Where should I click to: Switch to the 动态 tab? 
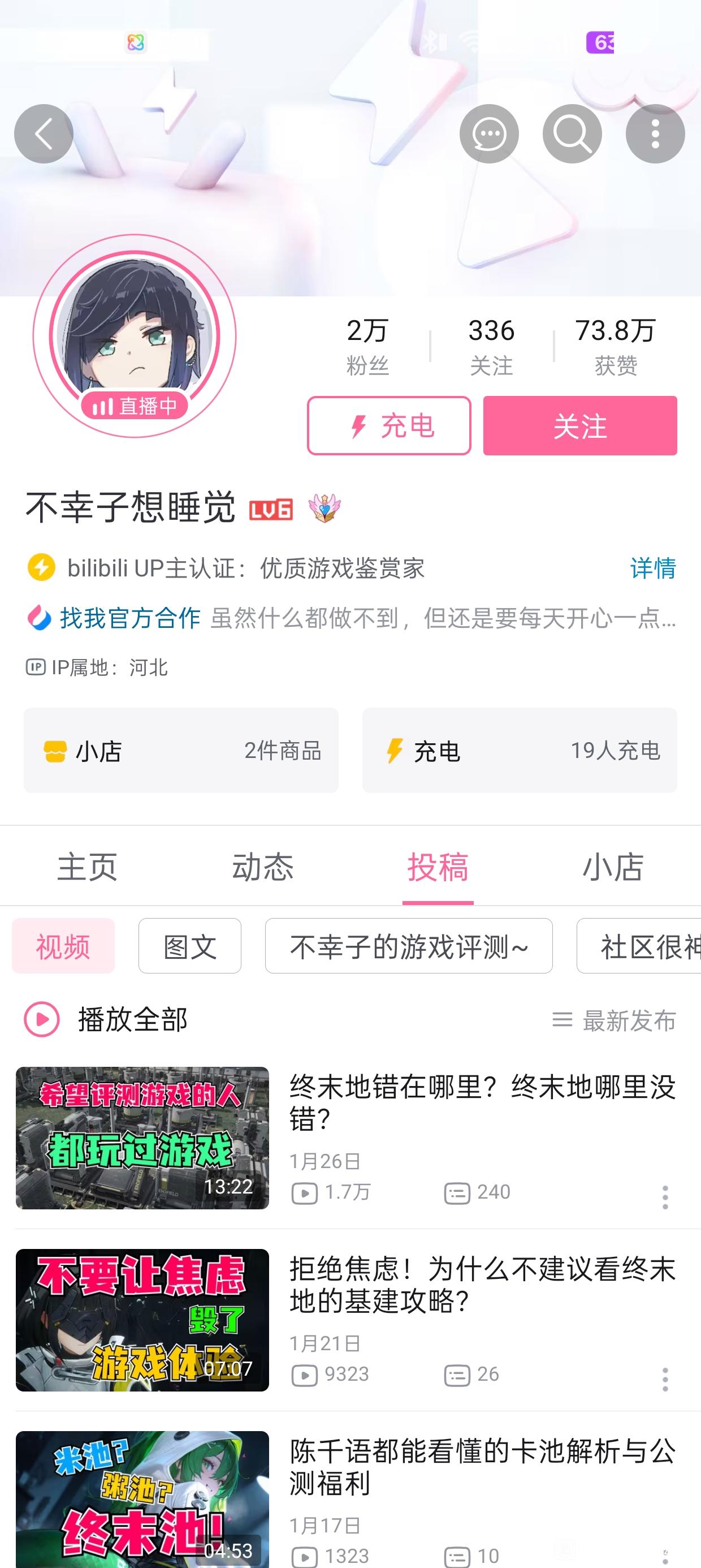click(x=262, y=866)
